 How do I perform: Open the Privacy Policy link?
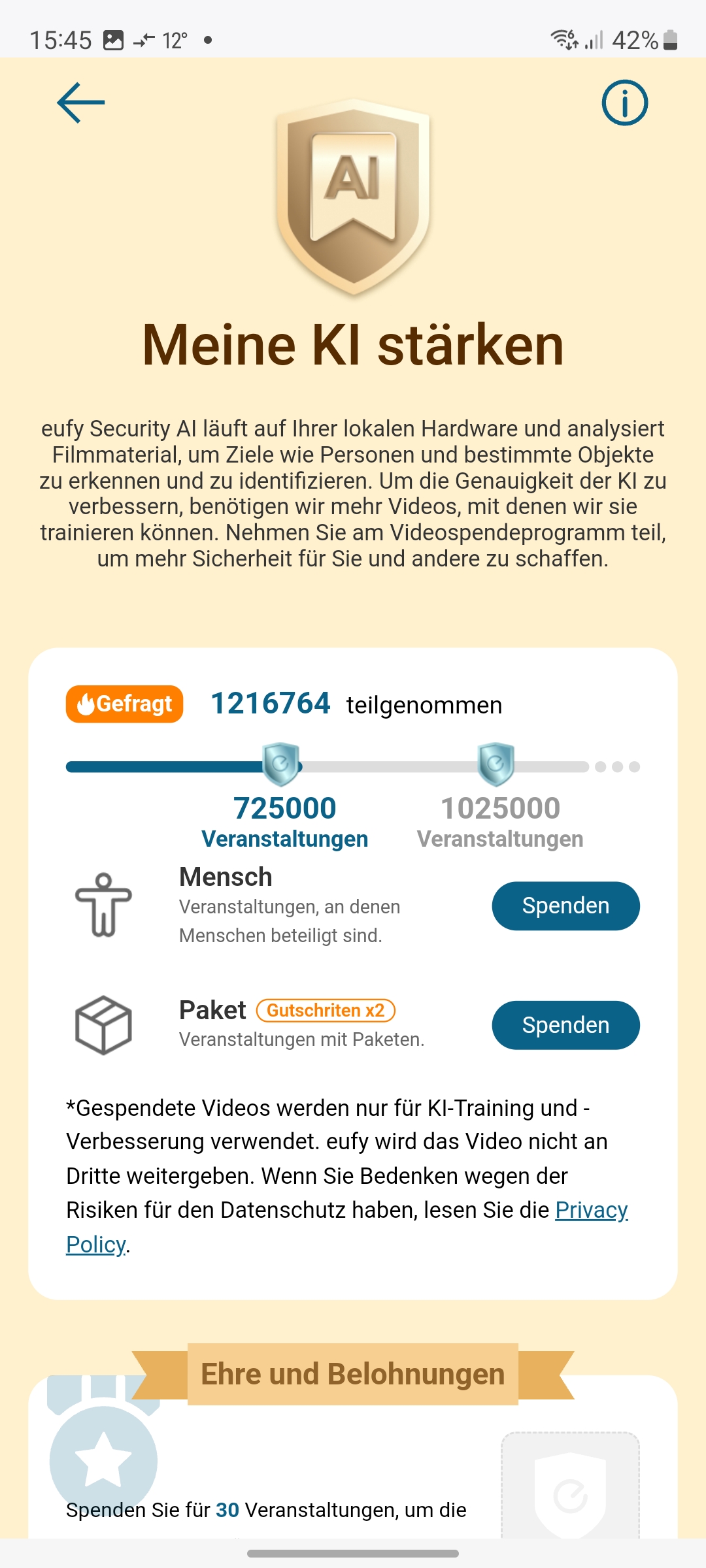point(591,1210)
